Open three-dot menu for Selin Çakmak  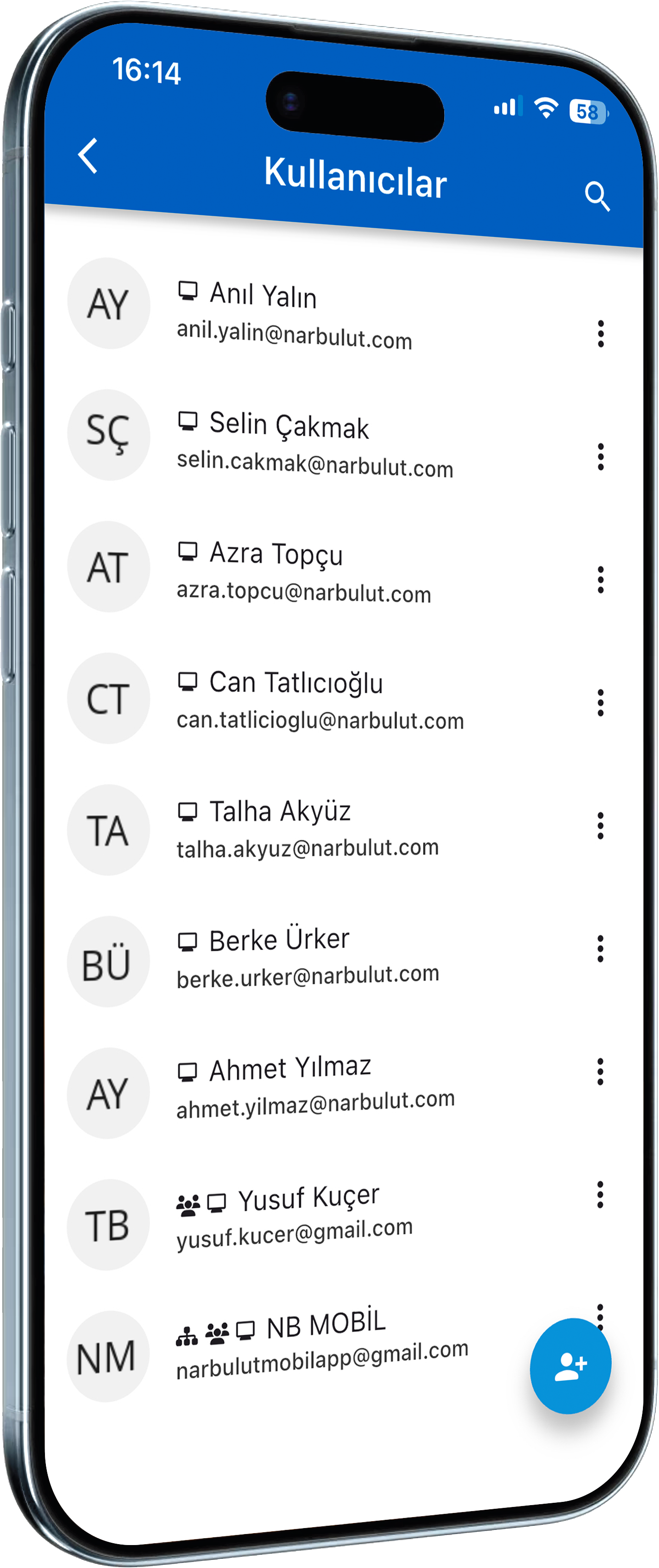[x=601, y=456]
